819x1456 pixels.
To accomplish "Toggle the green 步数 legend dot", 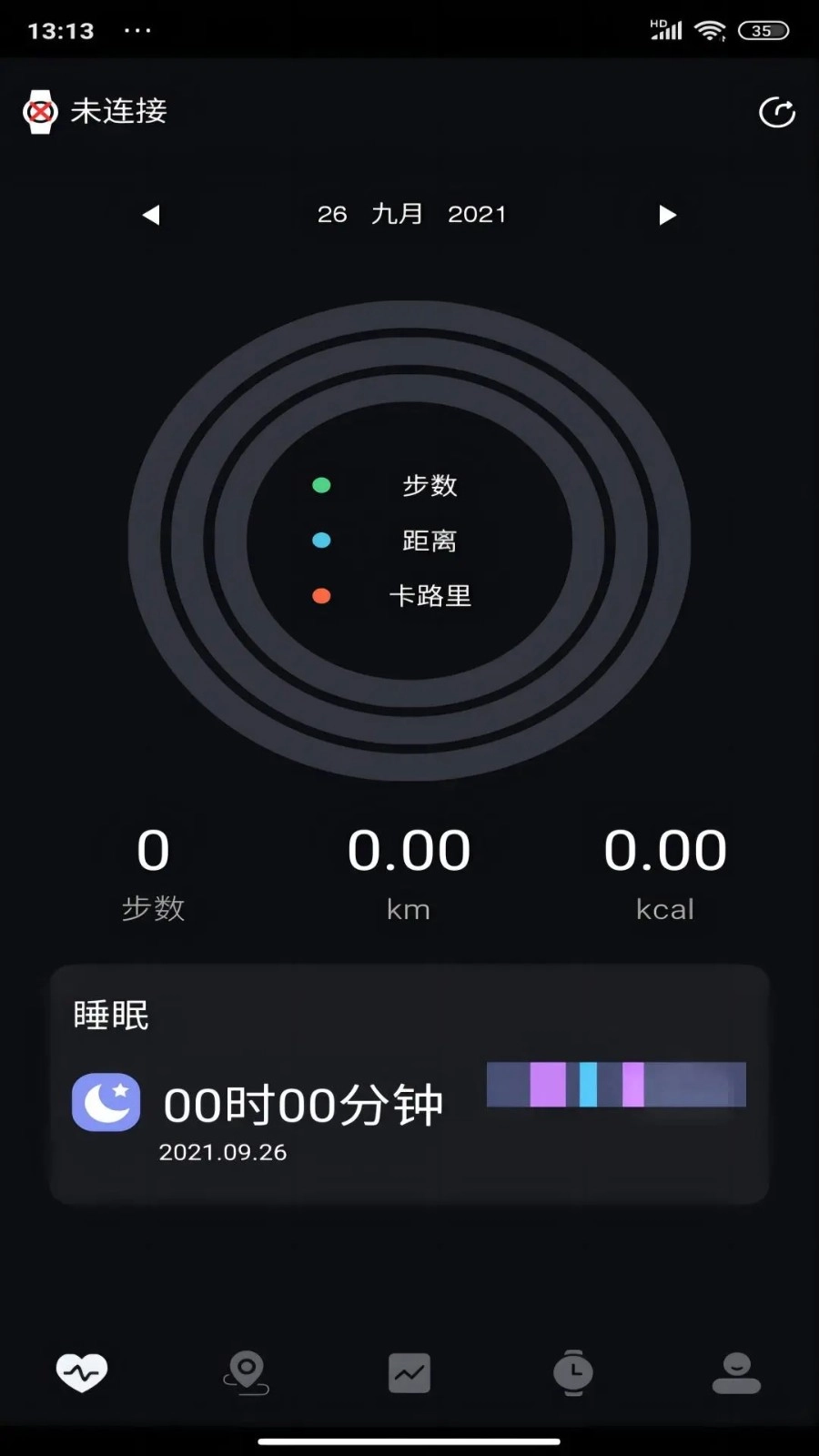I will pyautogui.click(x=320, y=485).
